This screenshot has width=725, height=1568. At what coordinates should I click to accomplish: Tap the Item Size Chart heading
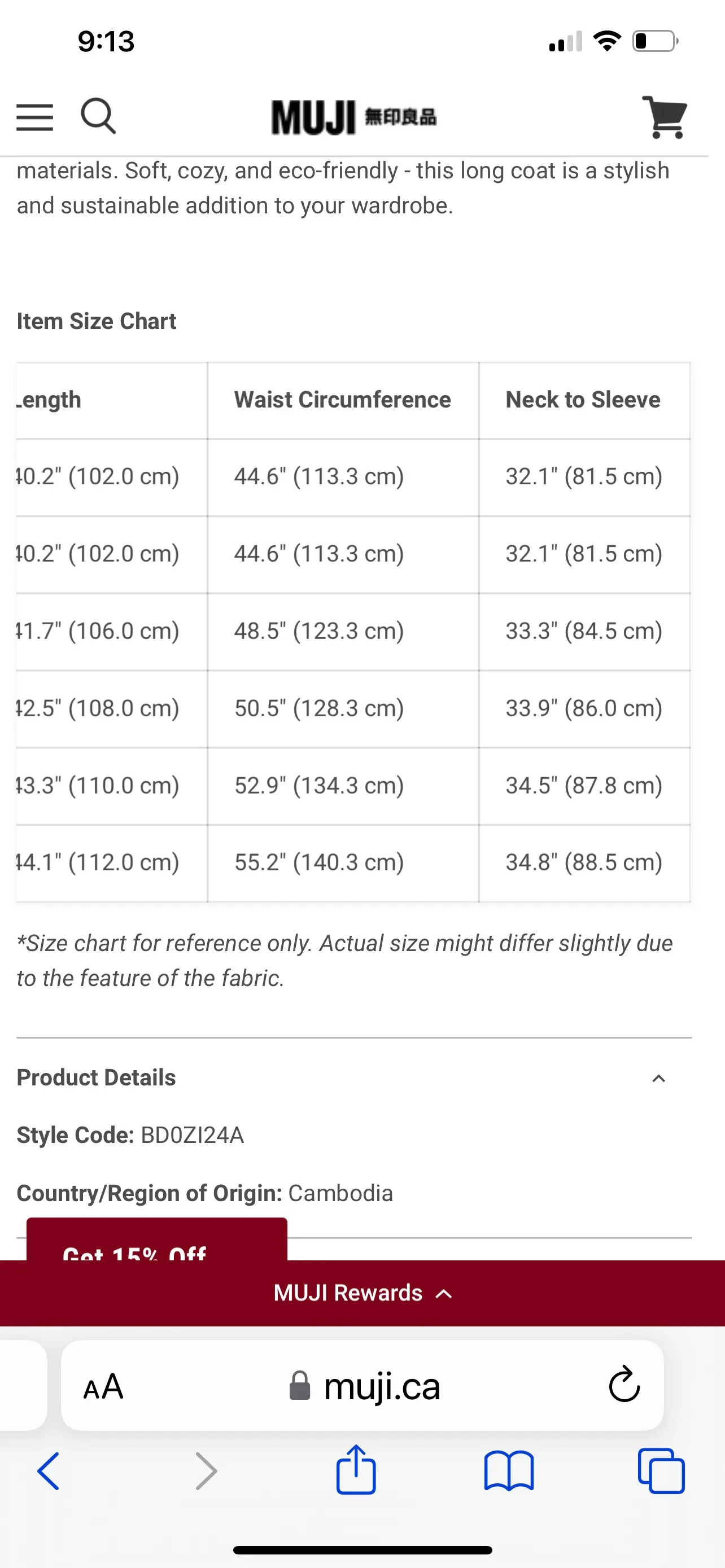tap(96, 321)
